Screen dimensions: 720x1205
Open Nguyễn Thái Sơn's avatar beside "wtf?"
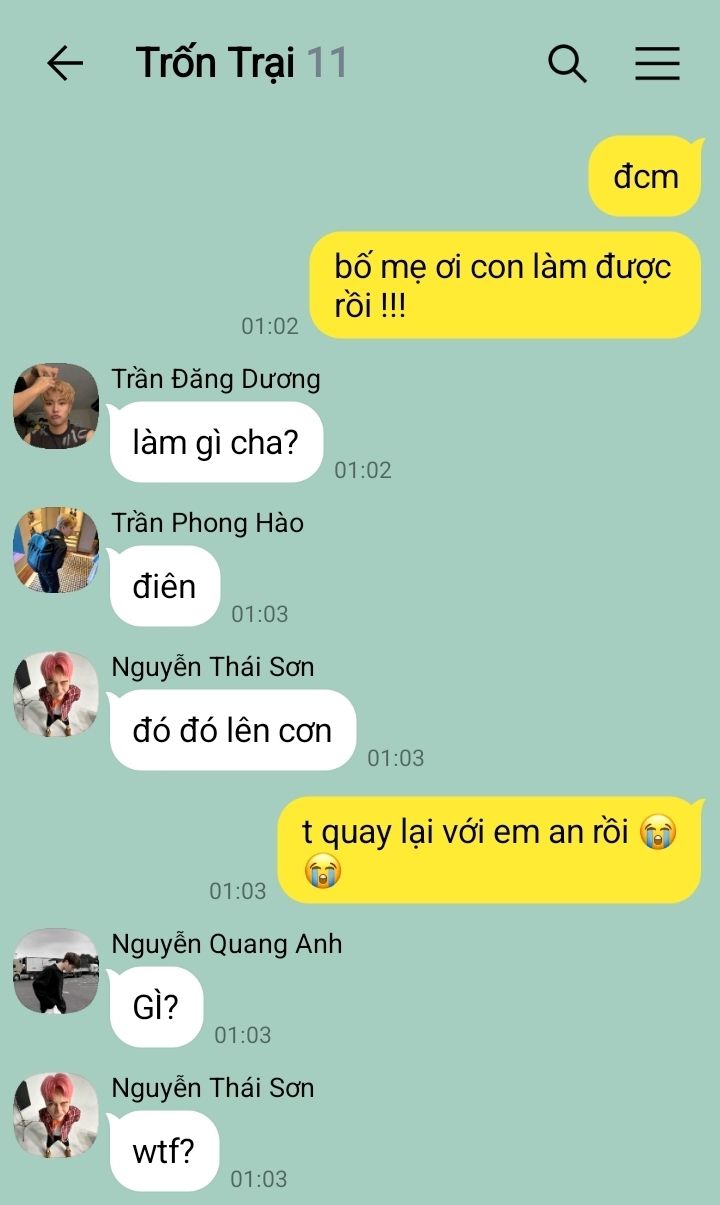(x=56, y=1115)
